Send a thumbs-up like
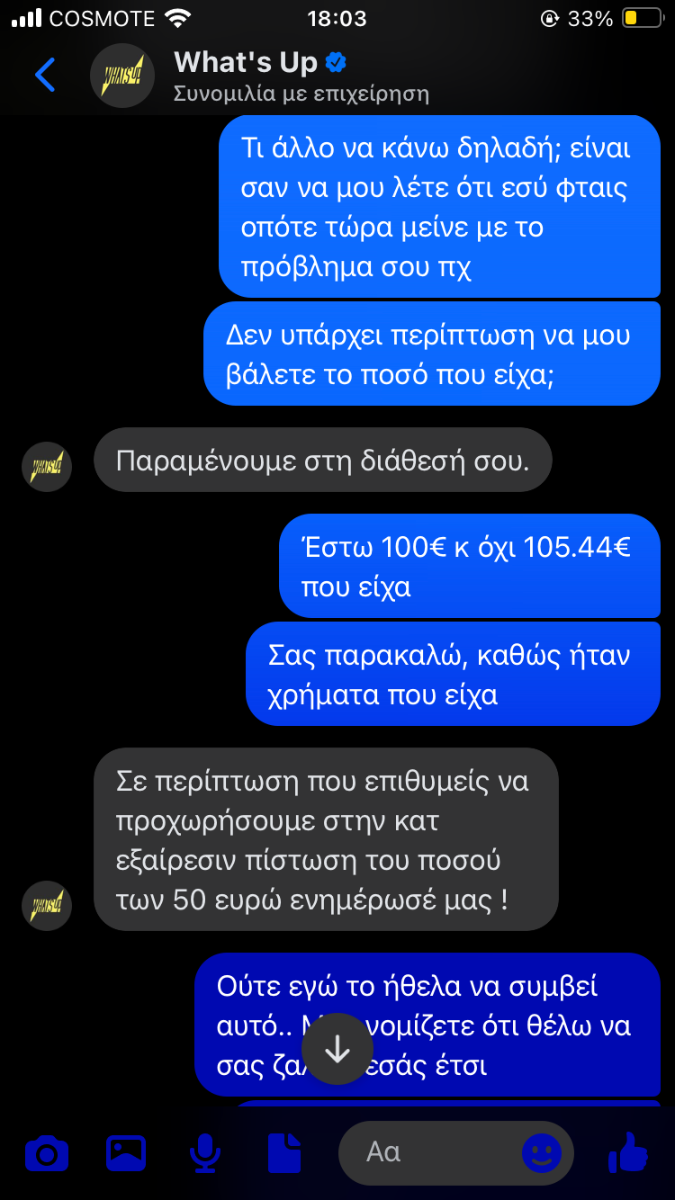 click(628, 1153)
